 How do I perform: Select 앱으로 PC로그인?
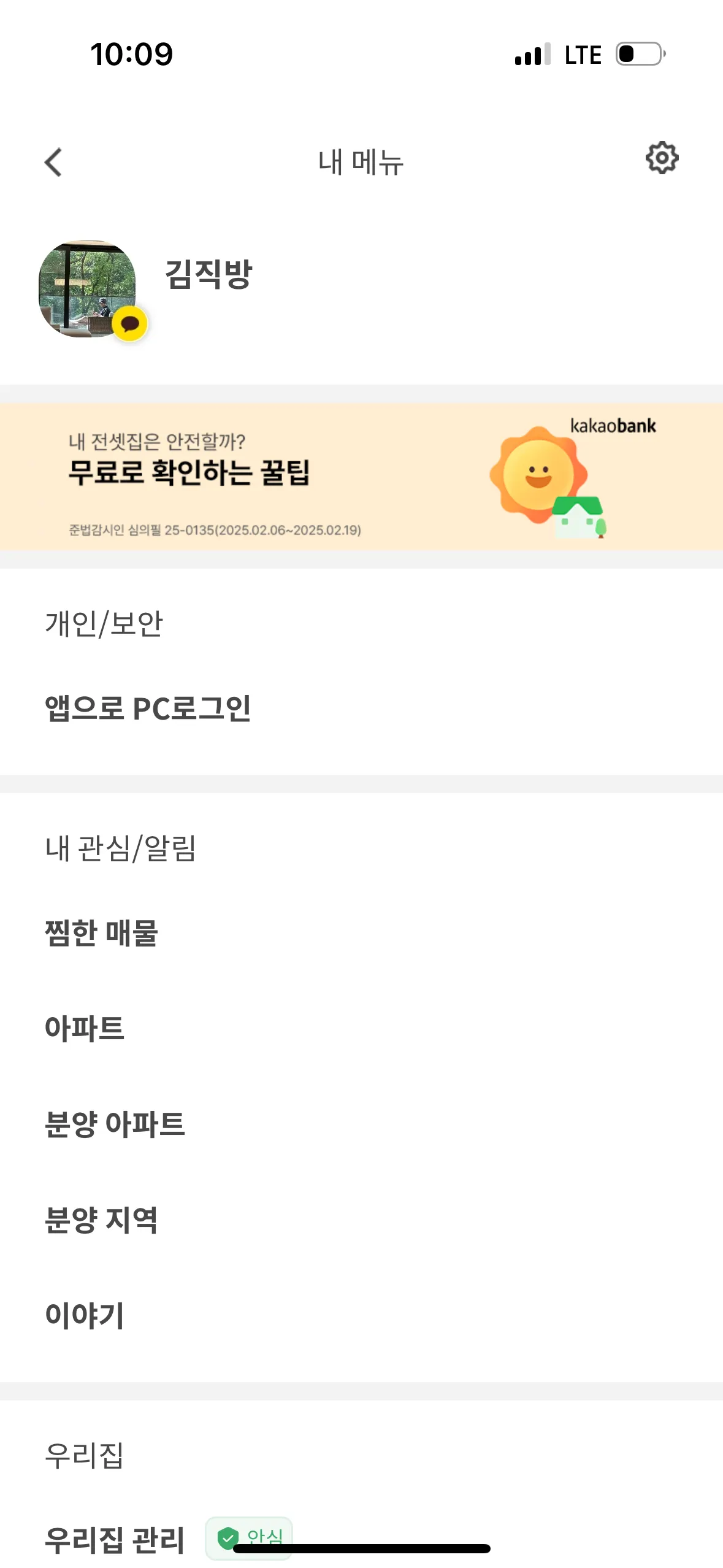148,709
